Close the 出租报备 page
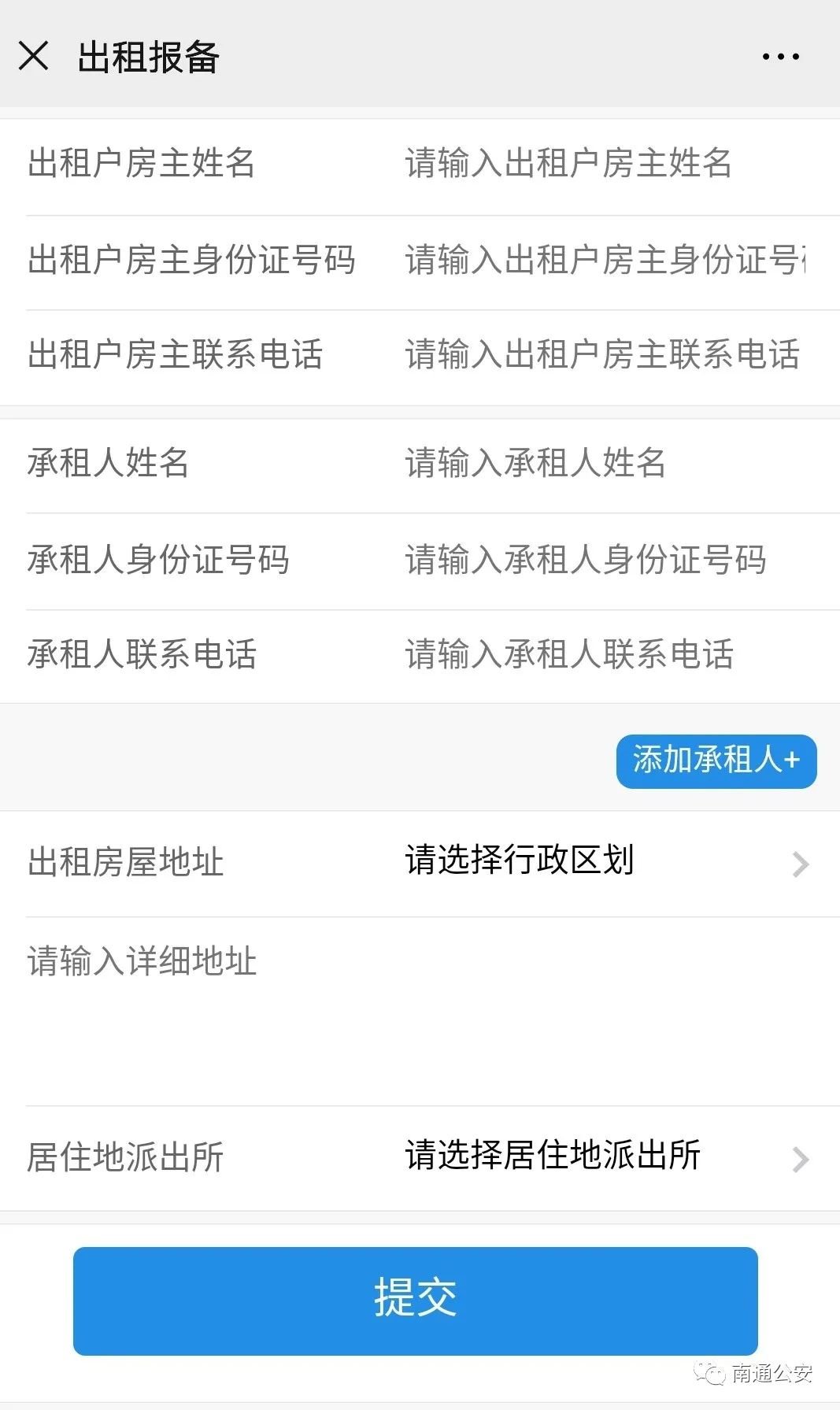This screenshot has height=1410, width=840. click(x=33, y=57)
